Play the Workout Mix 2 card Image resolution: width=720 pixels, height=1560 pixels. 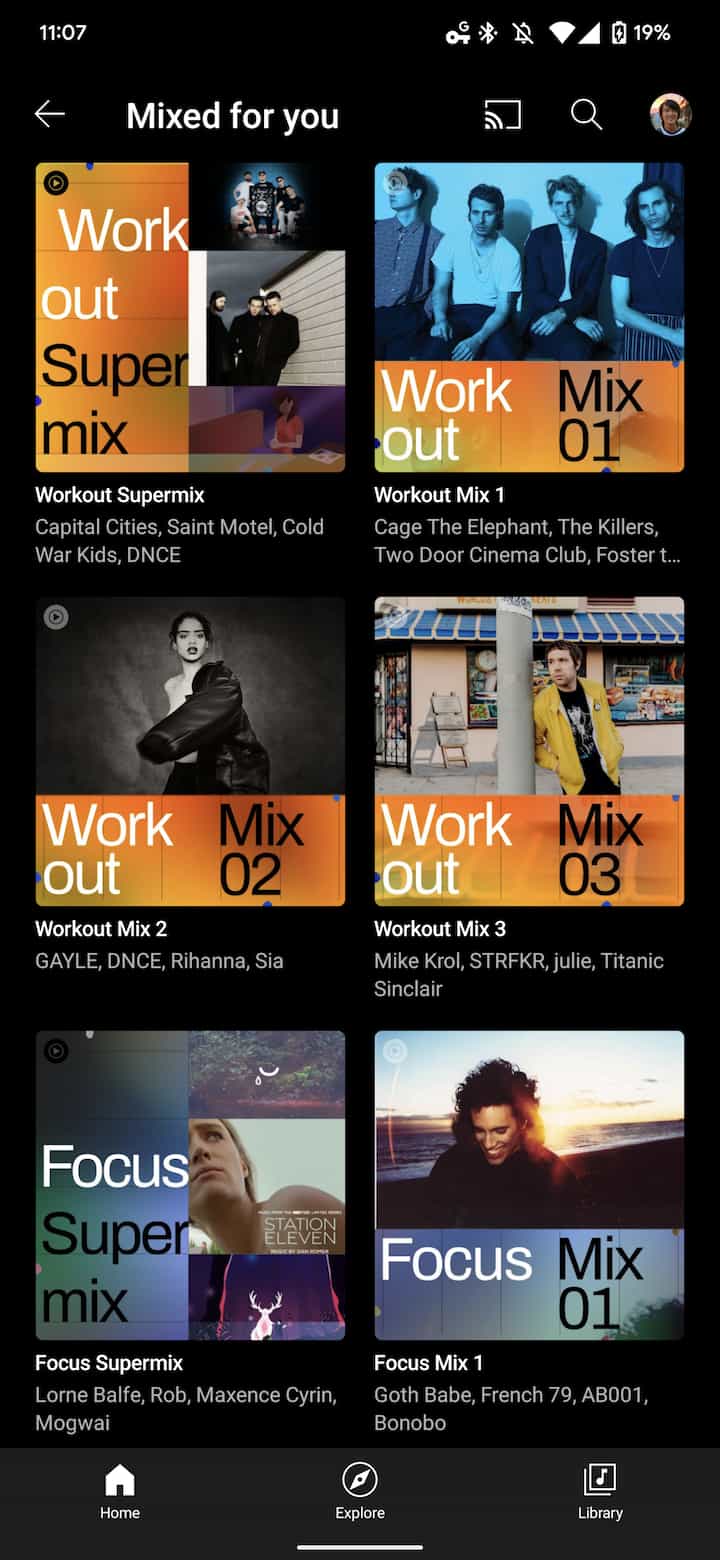[x=190, y=751]
